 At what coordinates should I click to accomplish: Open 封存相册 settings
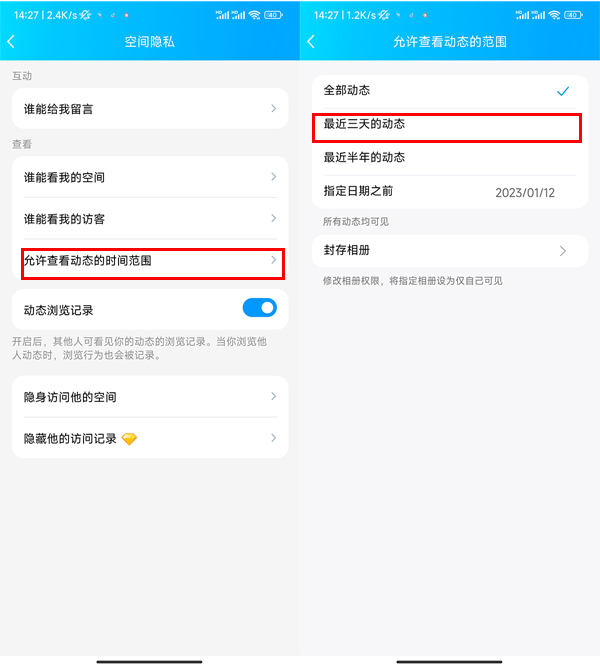pos(448,251)
